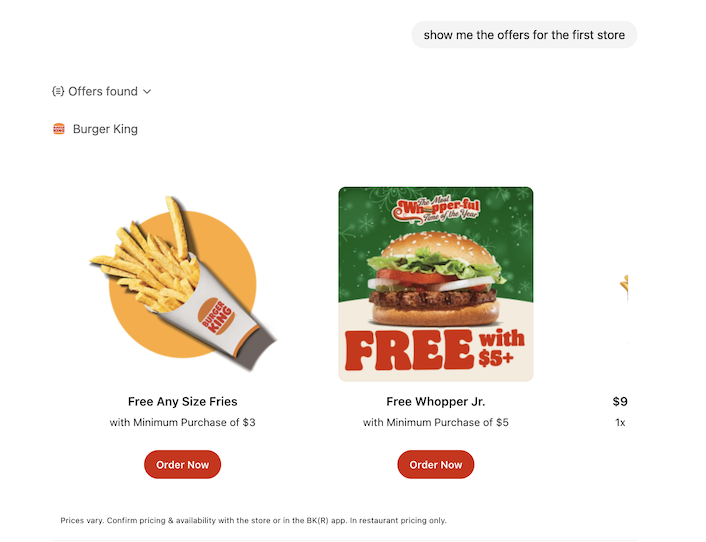The height and width of the screenshot is (542, 706).
Task: Open the Free Any Size Fries card
Action: click(x=182, y=285)
